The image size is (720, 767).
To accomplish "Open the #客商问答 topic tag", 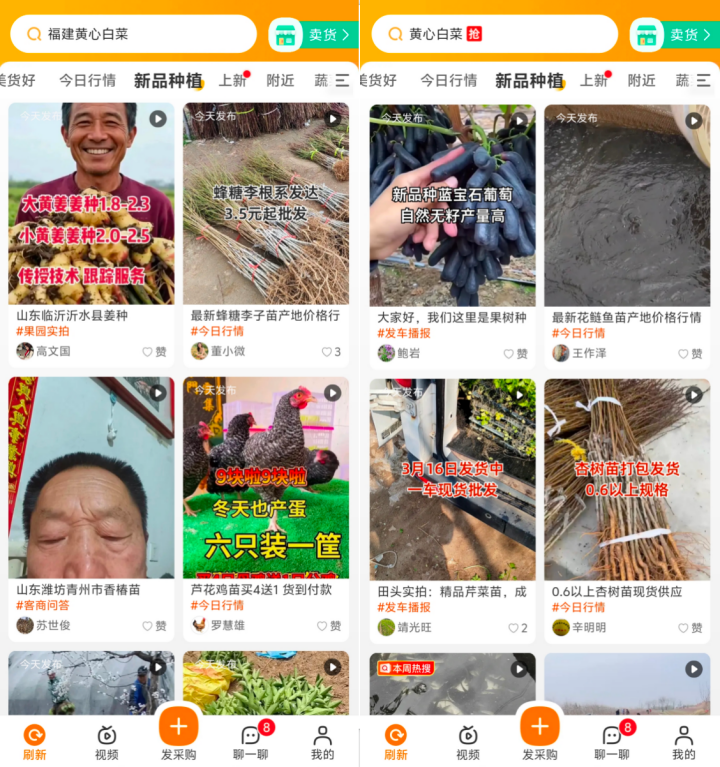I will pyautogui.click(x=43, y=606).
